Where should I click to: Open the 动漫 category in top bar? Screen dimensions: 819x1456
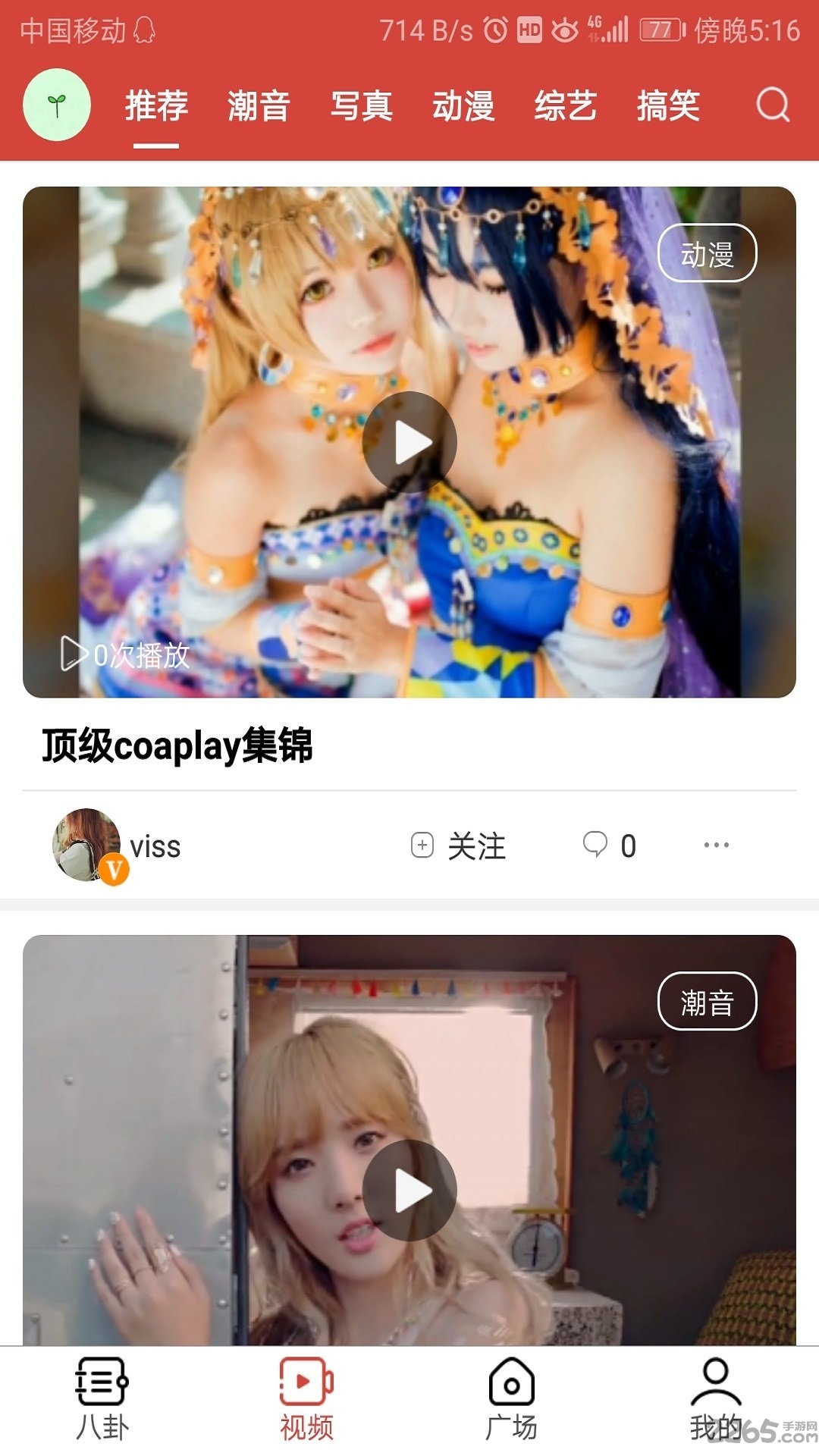point(465,106)
